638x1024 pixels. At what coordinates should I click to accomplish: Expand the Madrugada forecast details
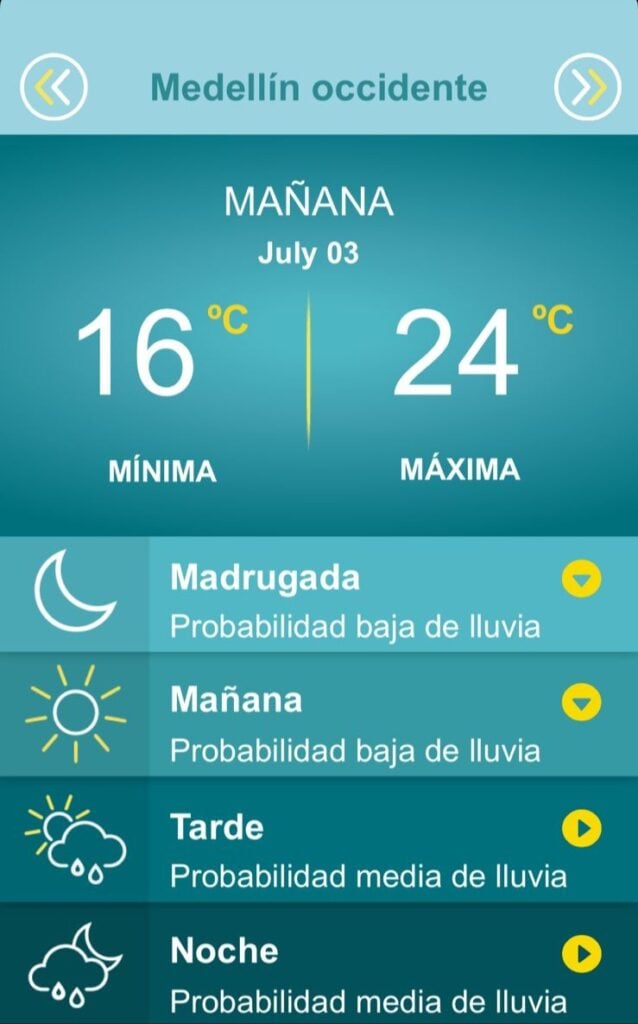pyautogui.click(x=581, y=578)
